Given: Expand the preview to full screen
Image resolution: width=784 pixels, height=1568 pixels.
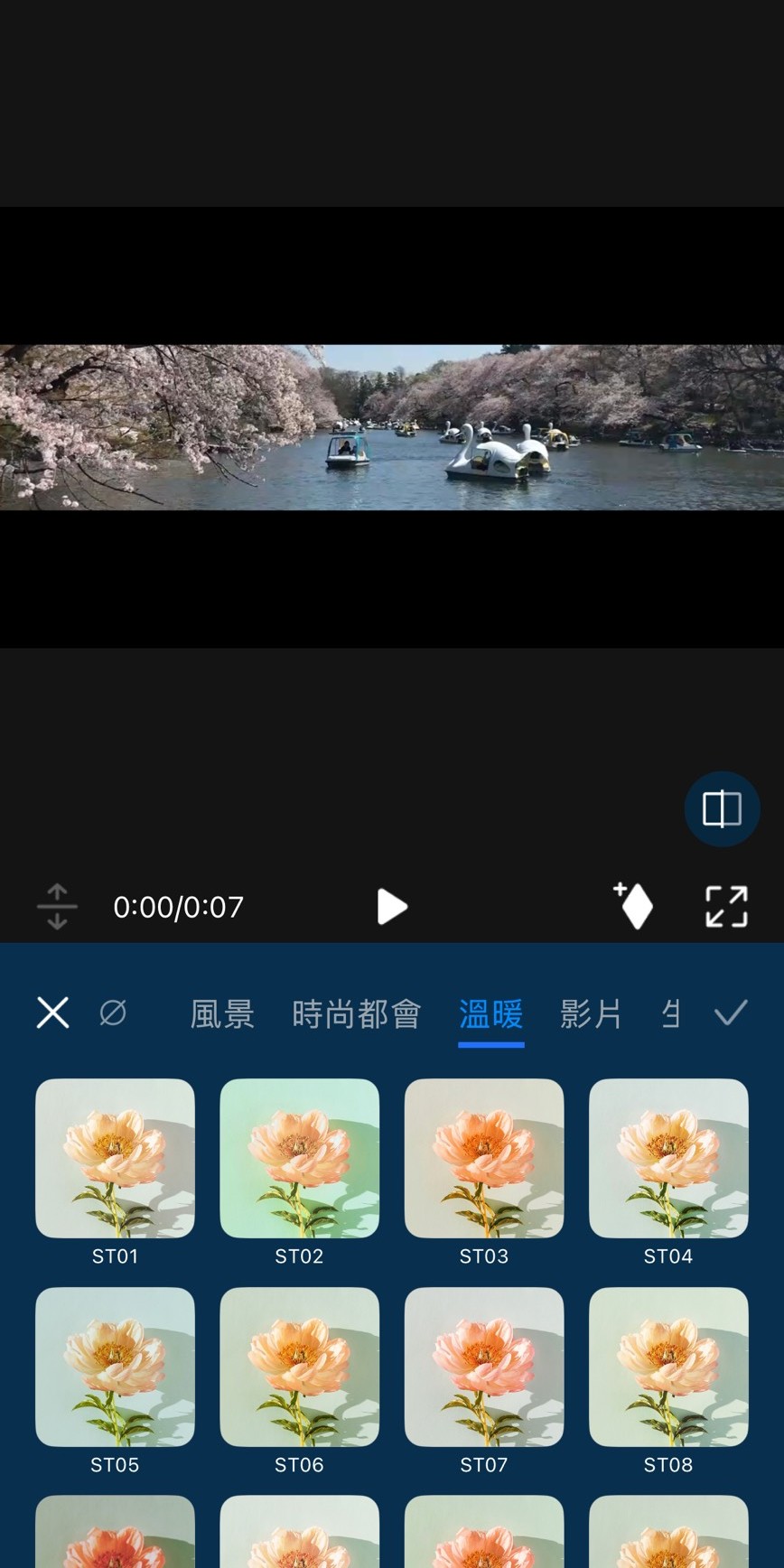Looking at the screenshot, I should point(728,907).
